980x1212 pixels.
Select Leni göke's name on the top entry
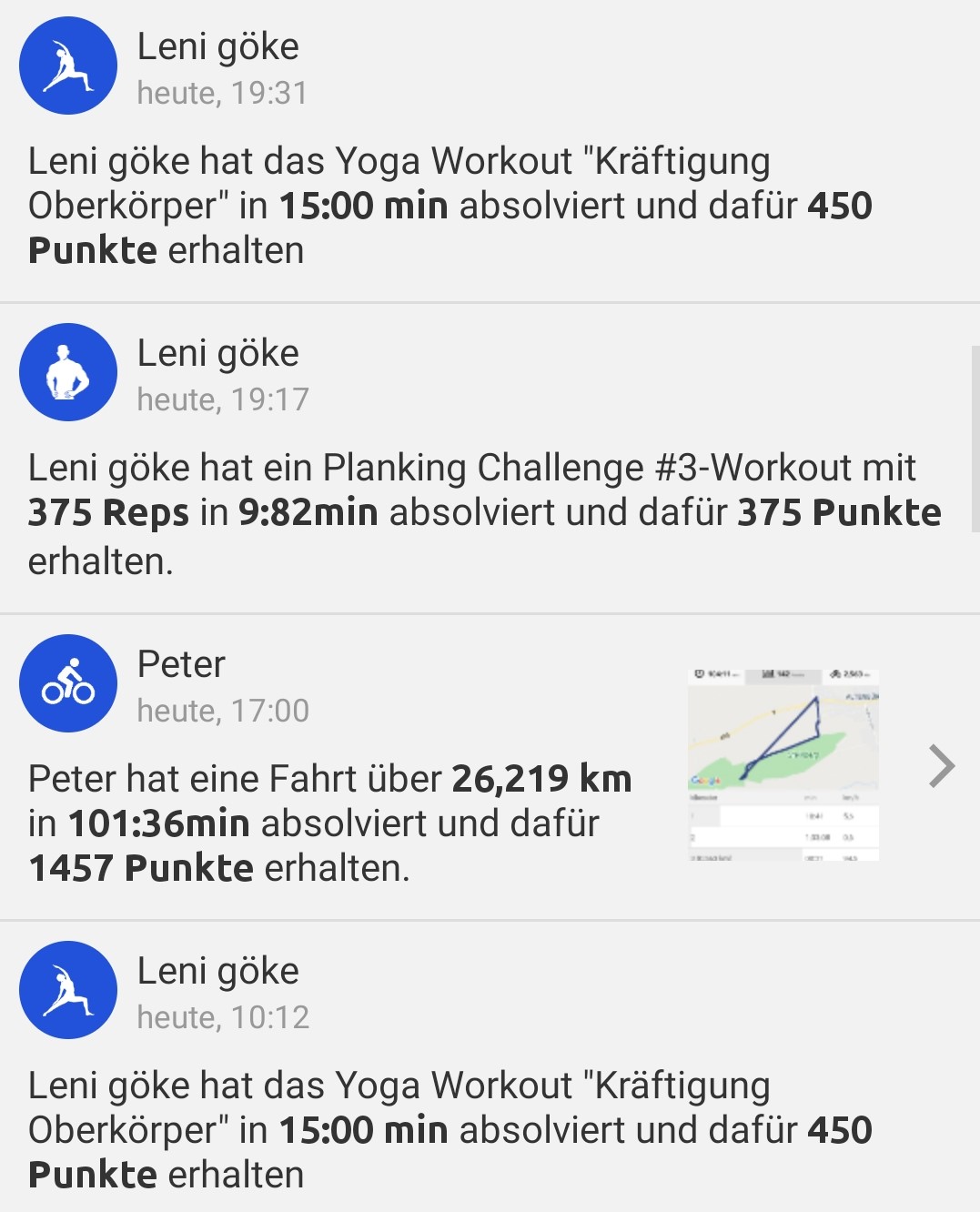[218, 47]
